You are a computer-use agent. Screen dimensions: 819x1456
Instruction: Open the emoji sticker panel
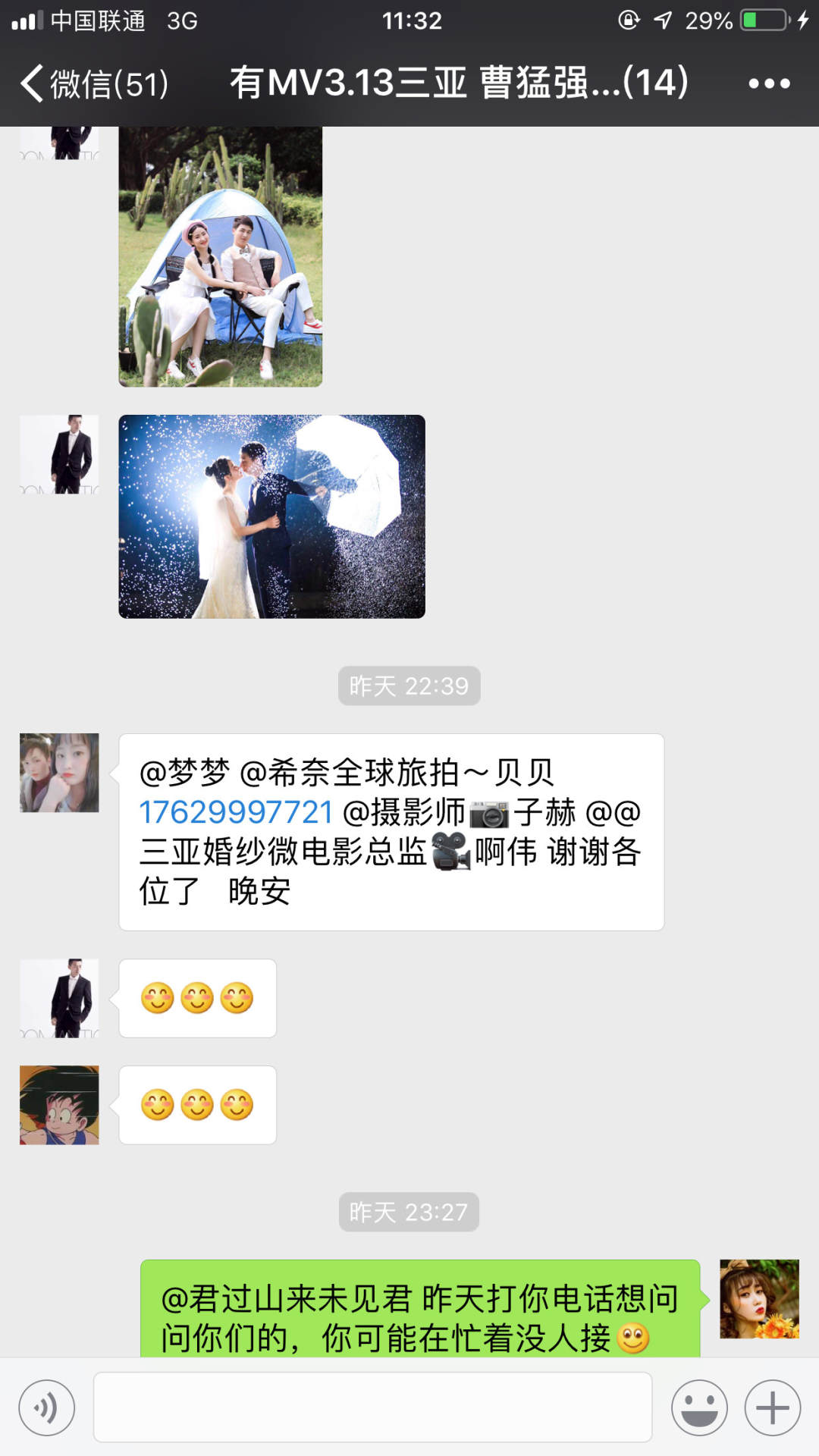point(699,1407)
